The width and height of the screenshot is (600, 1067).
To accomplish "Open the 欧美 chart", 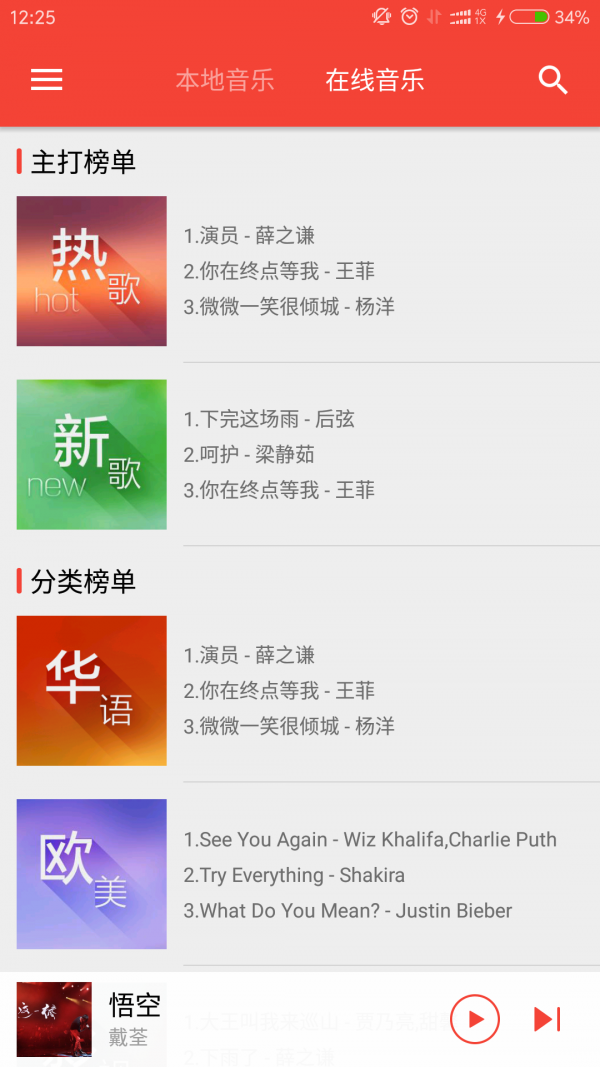I will point(92,874).
